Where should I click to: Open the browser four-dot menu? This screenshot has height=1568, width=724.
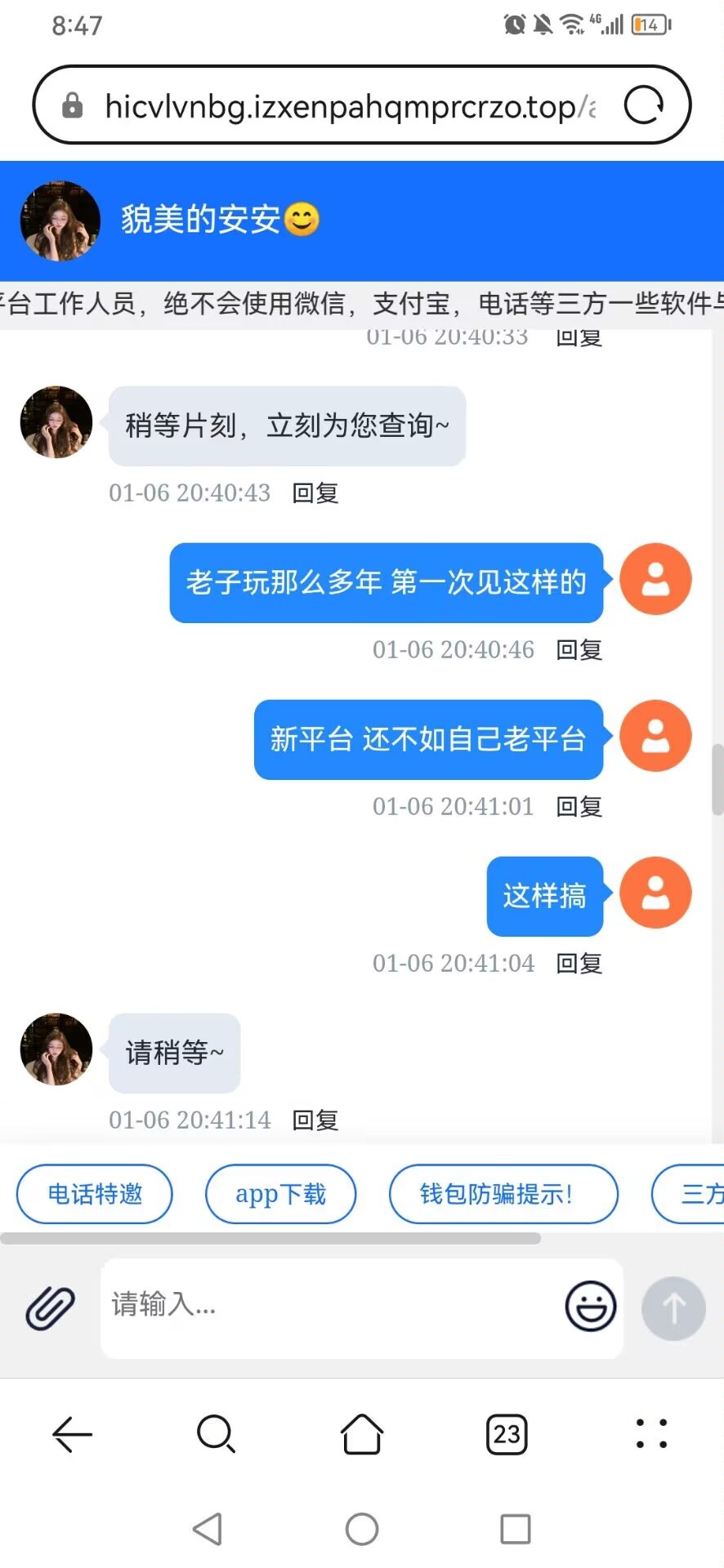click(x=651, y=1434)
